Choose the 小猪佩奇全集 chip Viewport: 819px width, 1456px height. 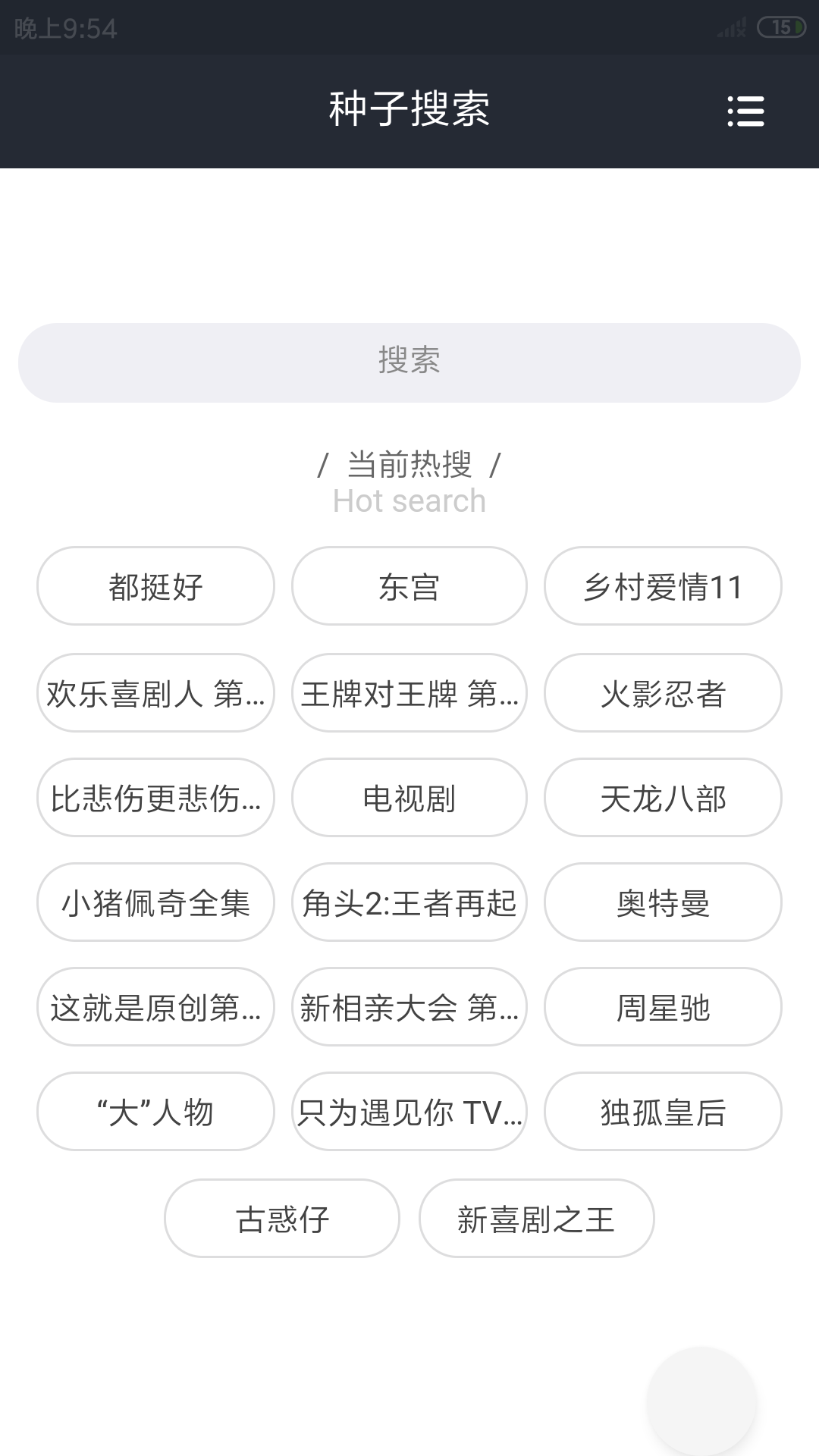(x=155, y=902)
